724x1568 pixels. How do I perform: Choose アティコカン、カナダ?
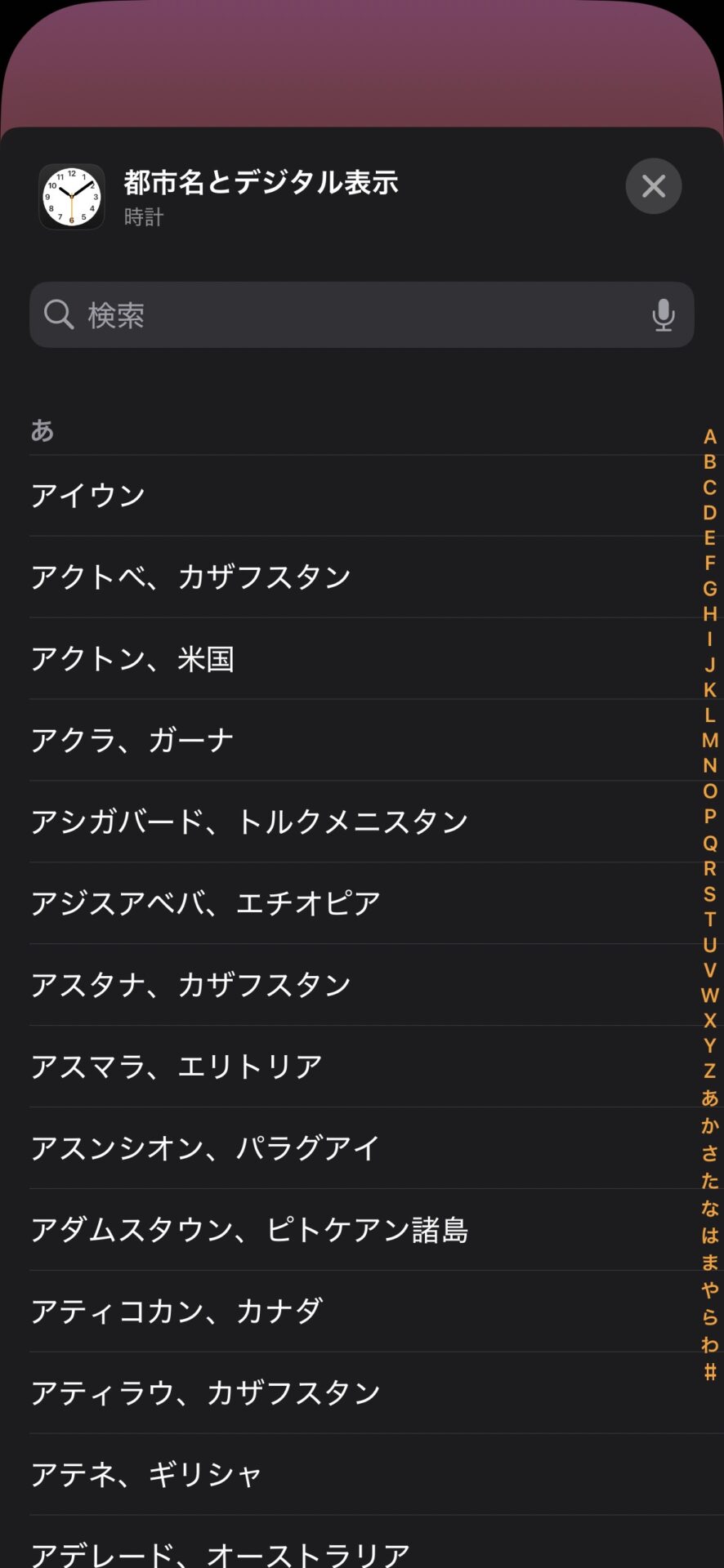point(177,1312)
